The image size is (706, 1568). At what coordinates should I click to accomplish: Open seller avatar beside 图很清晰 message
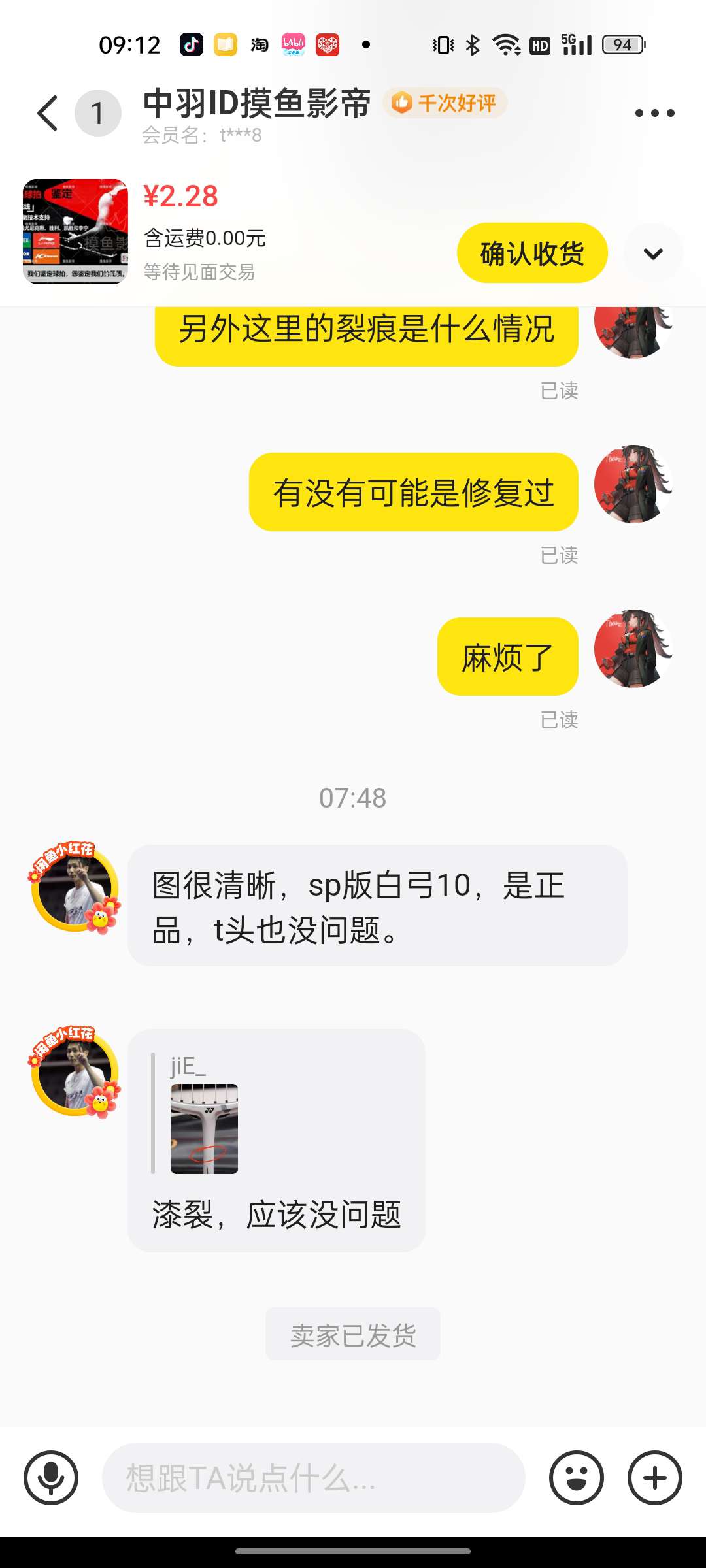[x=75, y=887]
